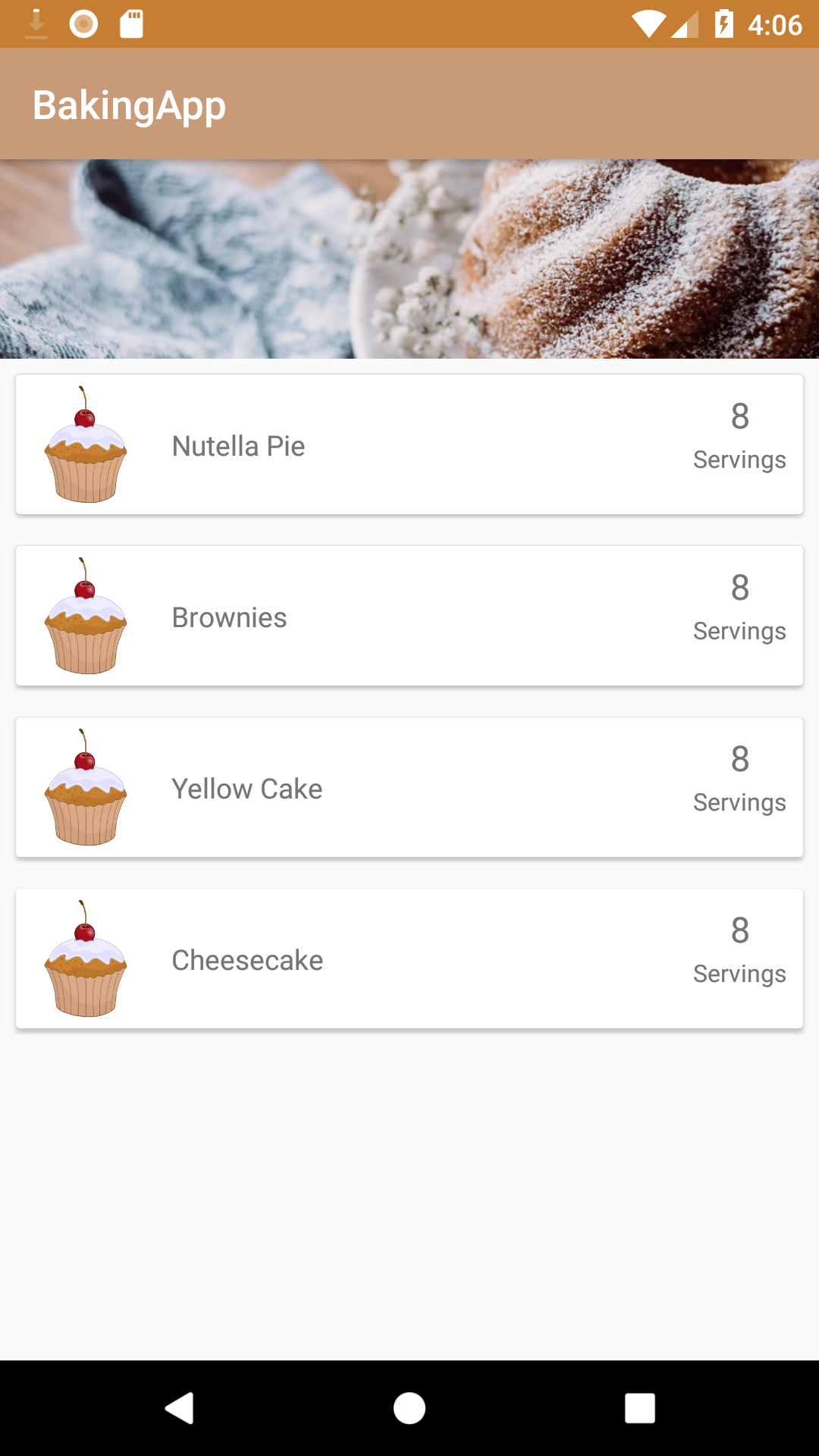Open the Nutella Pie recipe card
This screenshot has height=1456, width=819.
pos(409,445)
